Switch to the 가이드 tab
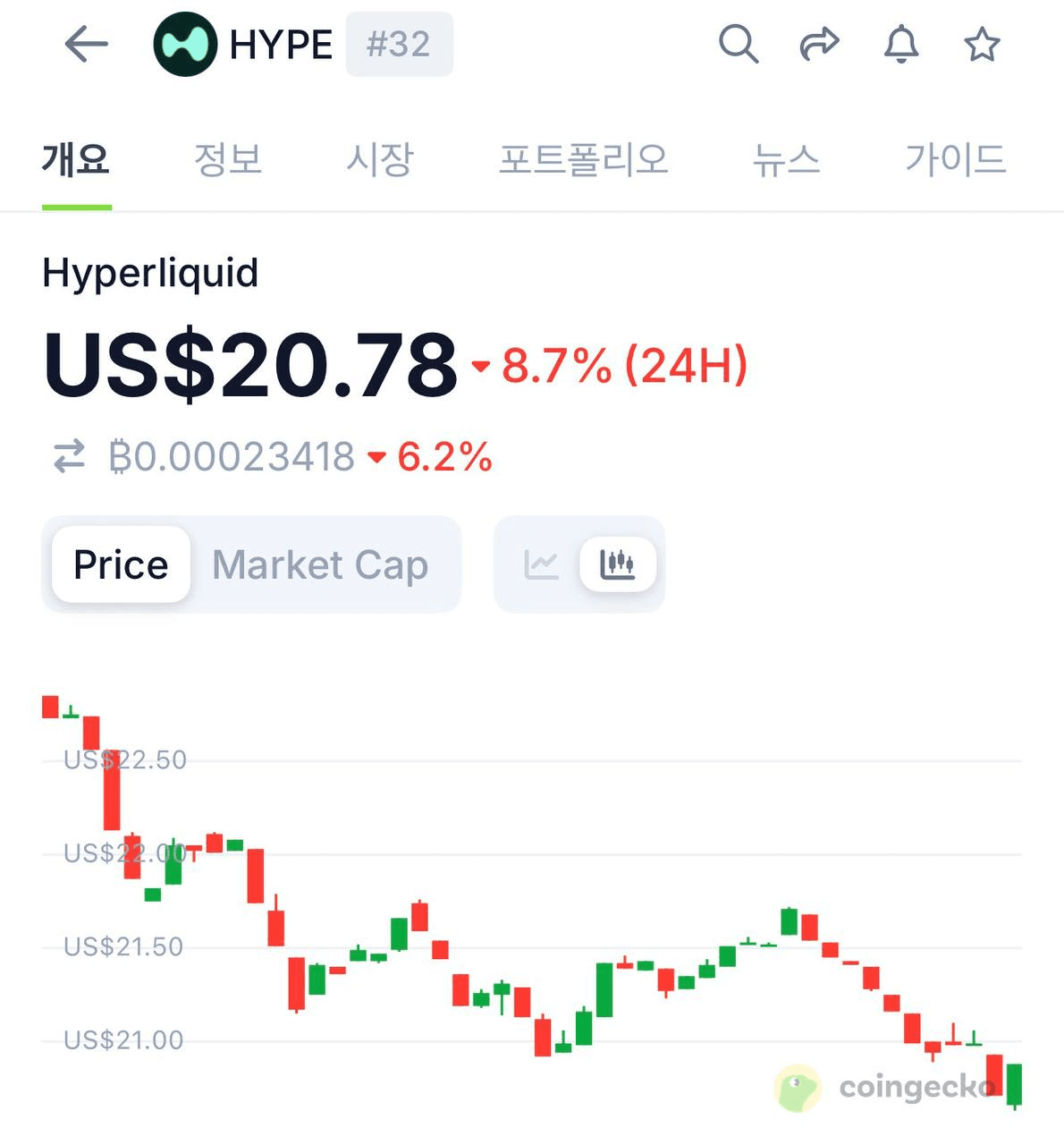The height and width of the screenshot is (1145, 1064). click(x=955, y=160)
